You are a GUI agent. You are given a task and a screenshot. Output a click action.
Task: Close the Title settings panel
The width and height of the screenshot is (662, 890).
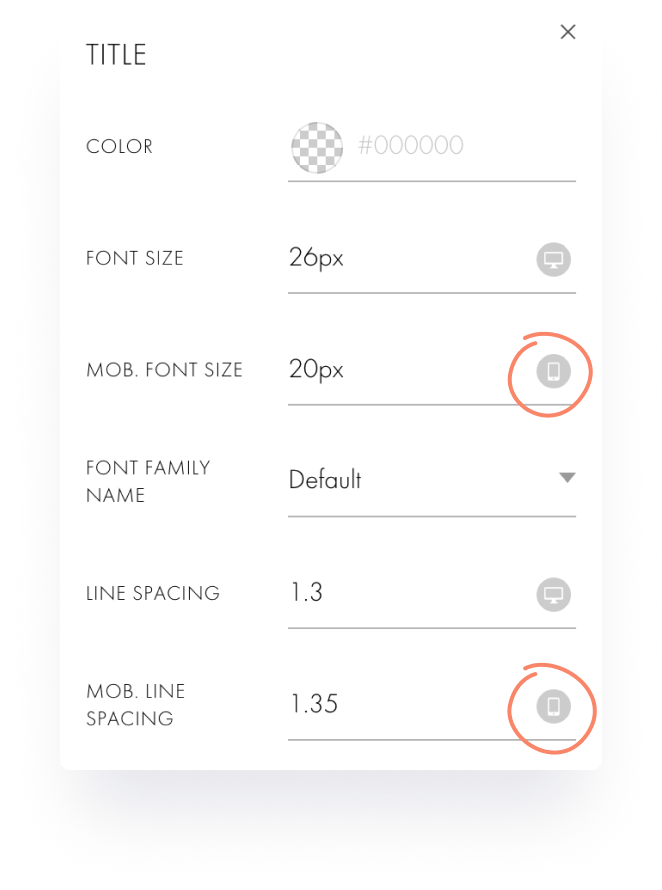(568, 32)
